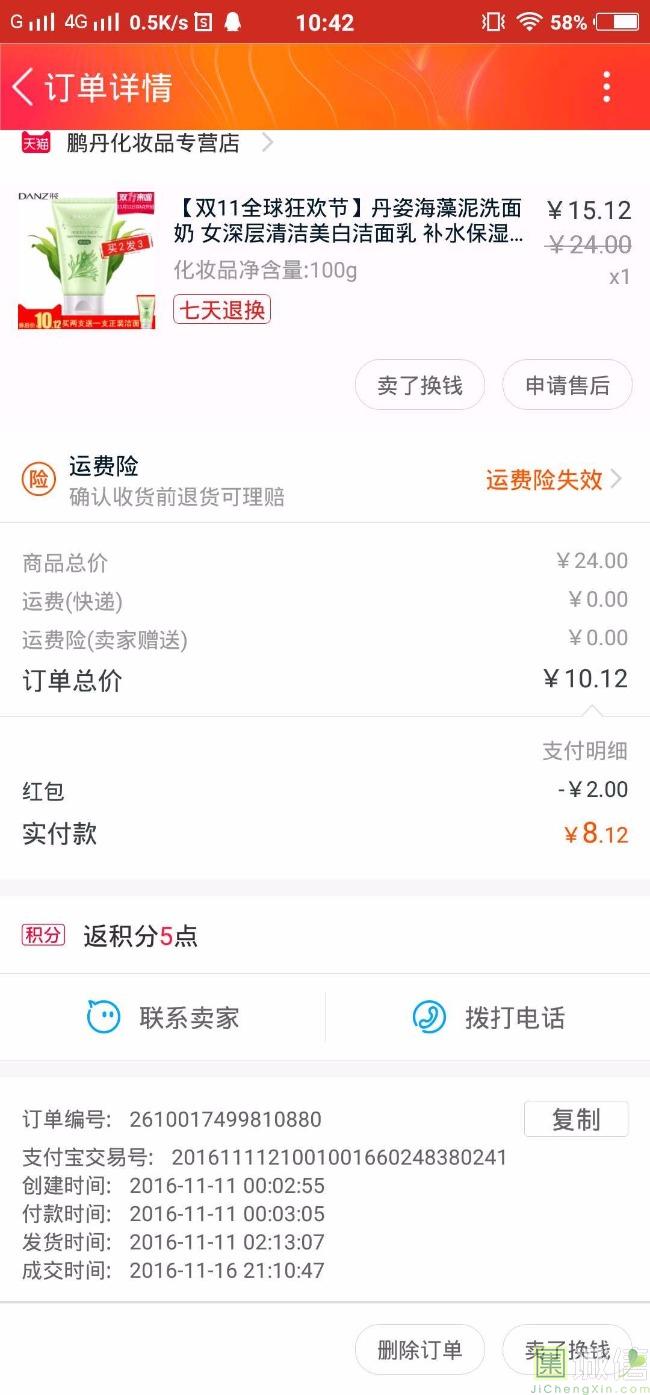Copy the order number with 复制
Image resolution: width=650 pixels, height=1395 pixels.
576,1120
